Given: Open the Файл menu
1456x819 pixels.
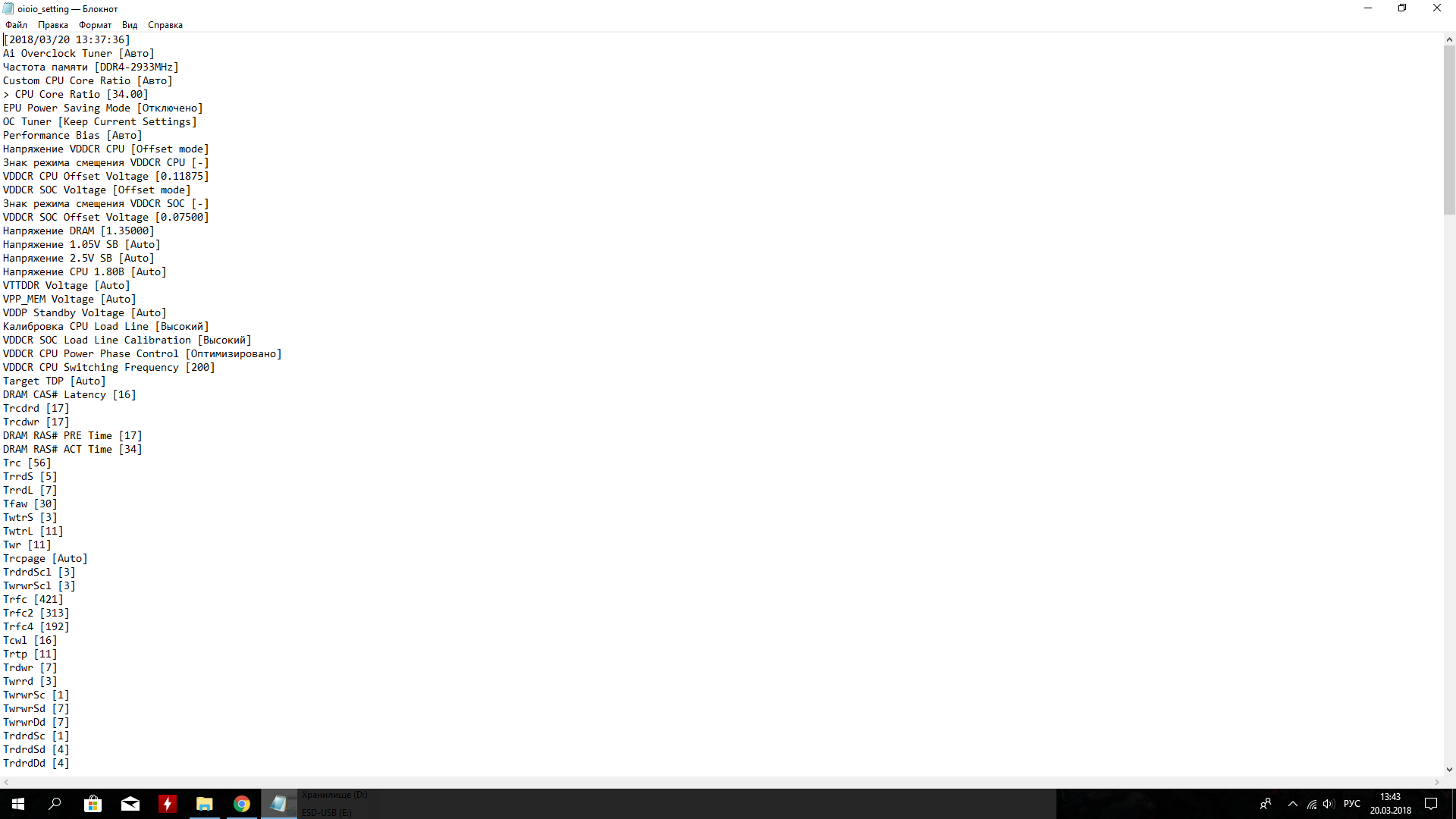Looking at the screenshot, I should 16,25.
